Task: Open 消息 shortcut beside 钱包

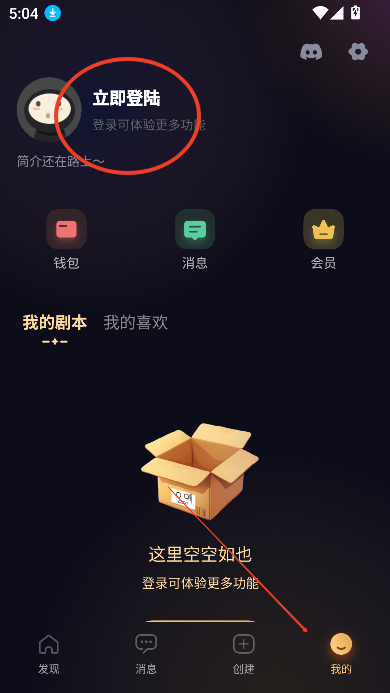Action: coord(195,239)
